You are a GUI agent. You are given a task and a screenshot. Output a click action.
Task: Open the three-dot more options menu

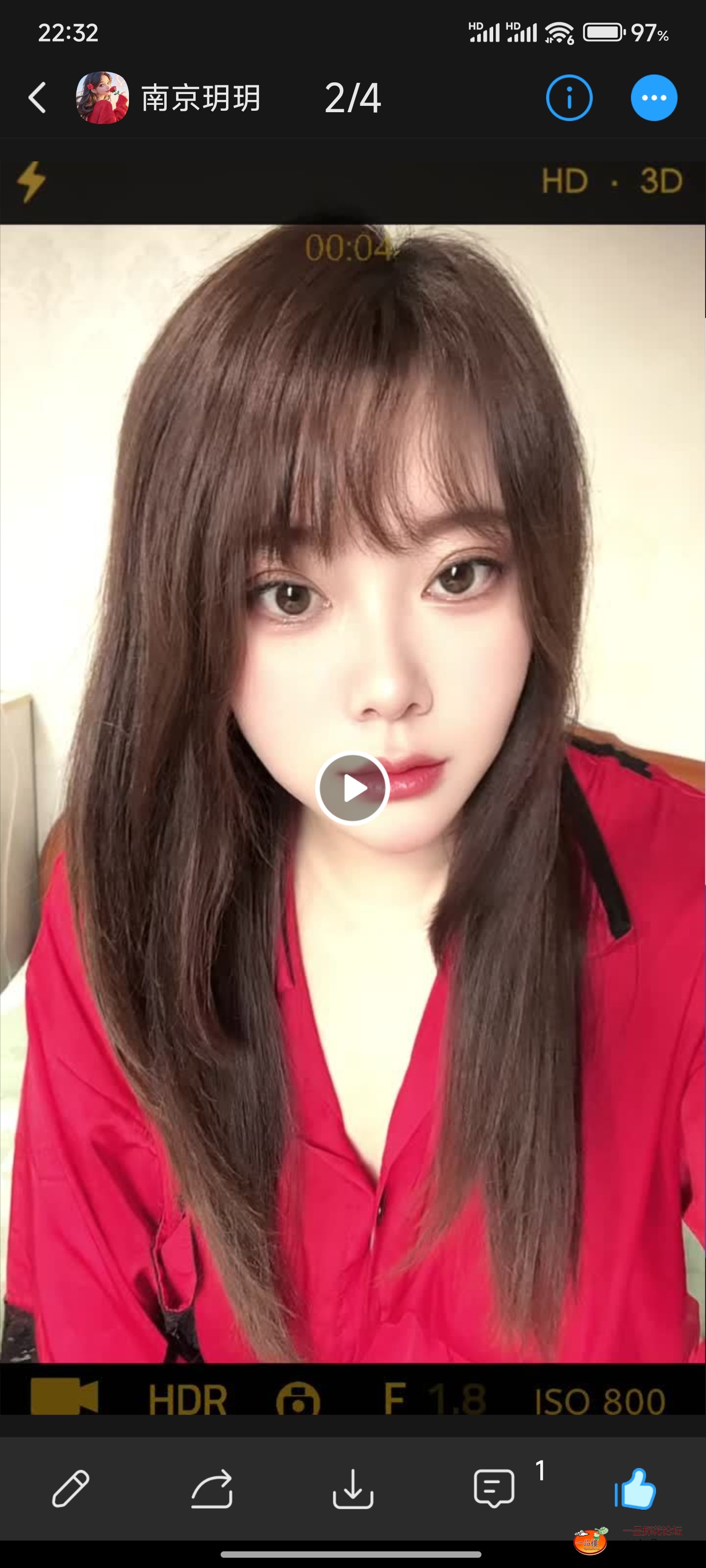tap(654, 98)
